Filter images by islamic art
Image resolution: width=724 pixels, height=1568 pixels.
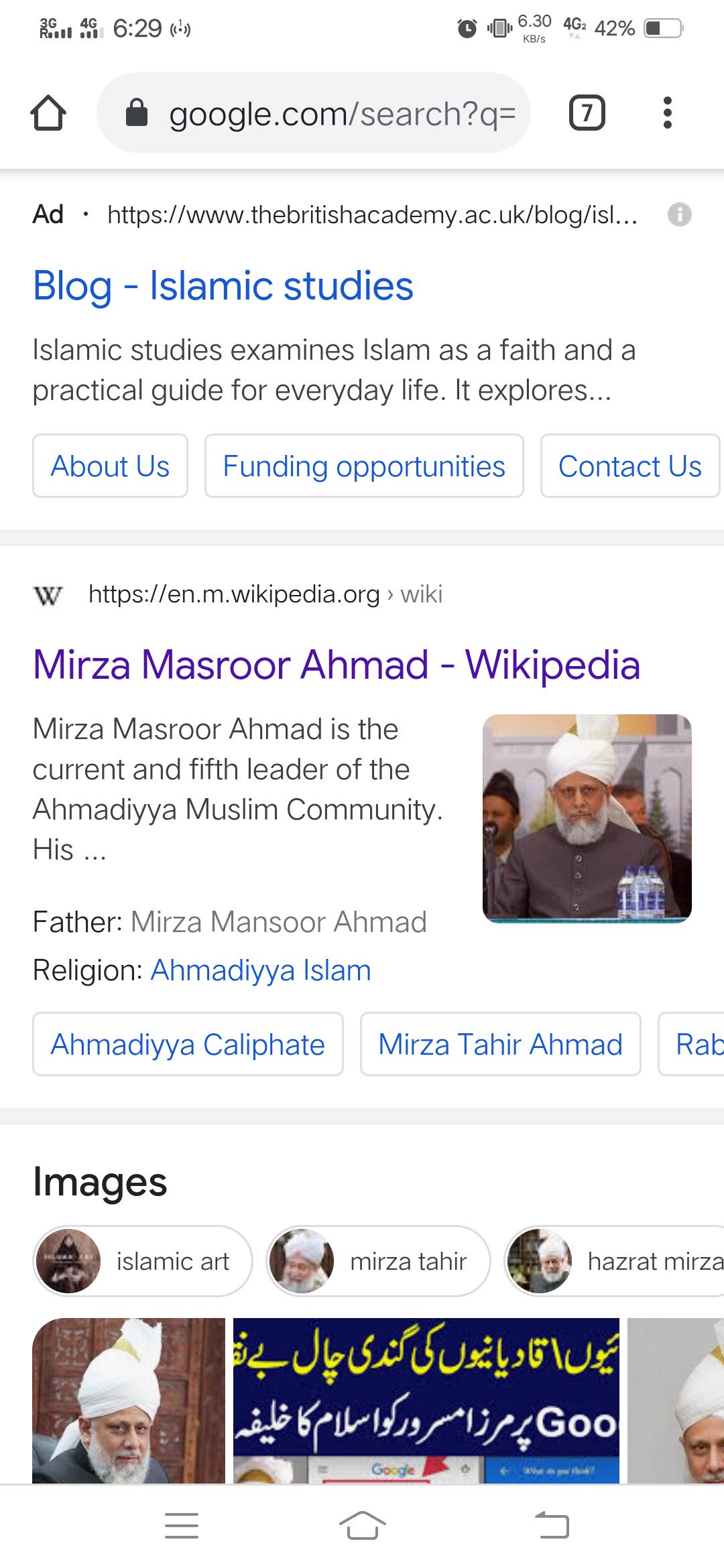[142, 1261]
